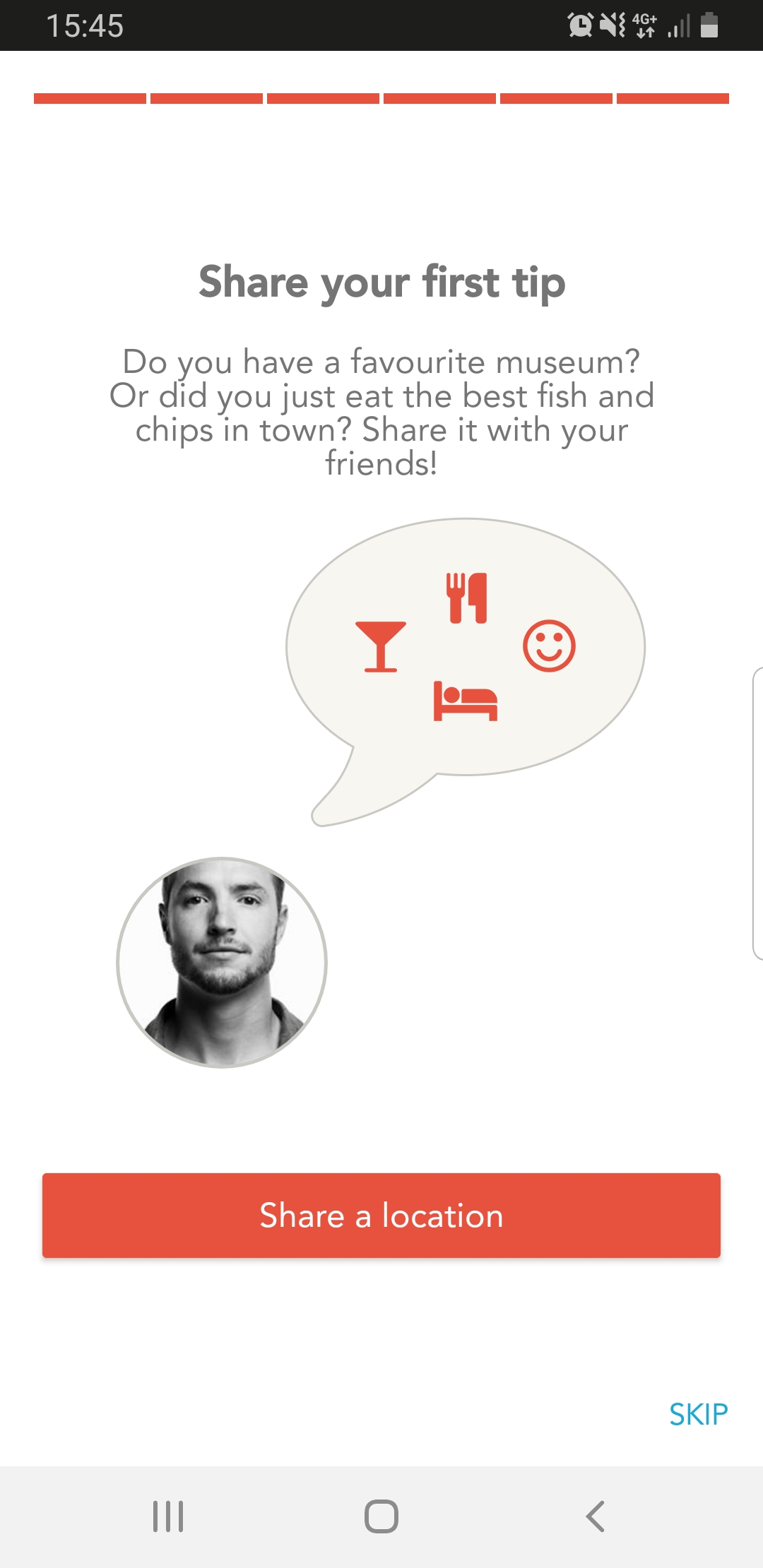Tap the Share a location button
Viewport: 763px width, 1568px height.
point(381,1215)
